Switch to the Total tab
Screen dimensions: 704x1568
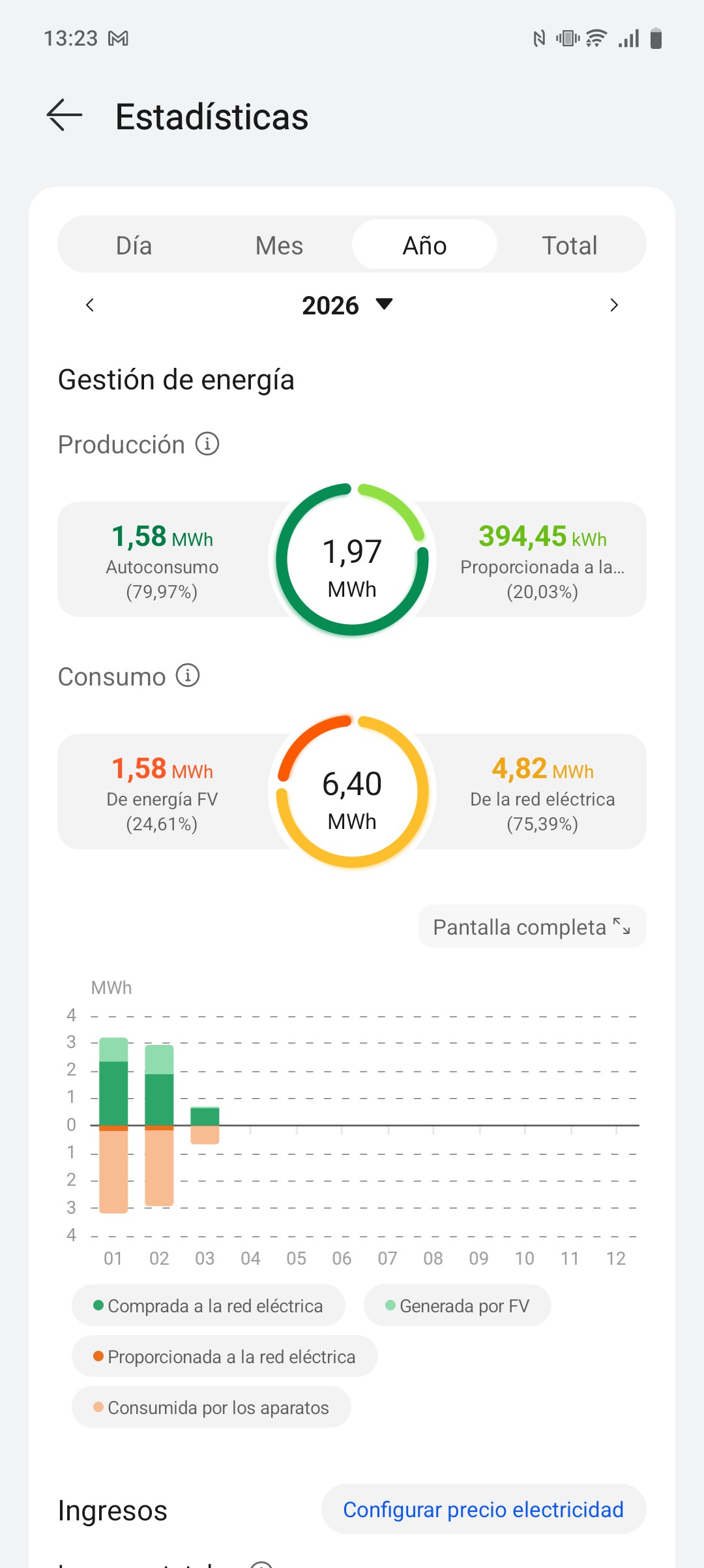569,245
